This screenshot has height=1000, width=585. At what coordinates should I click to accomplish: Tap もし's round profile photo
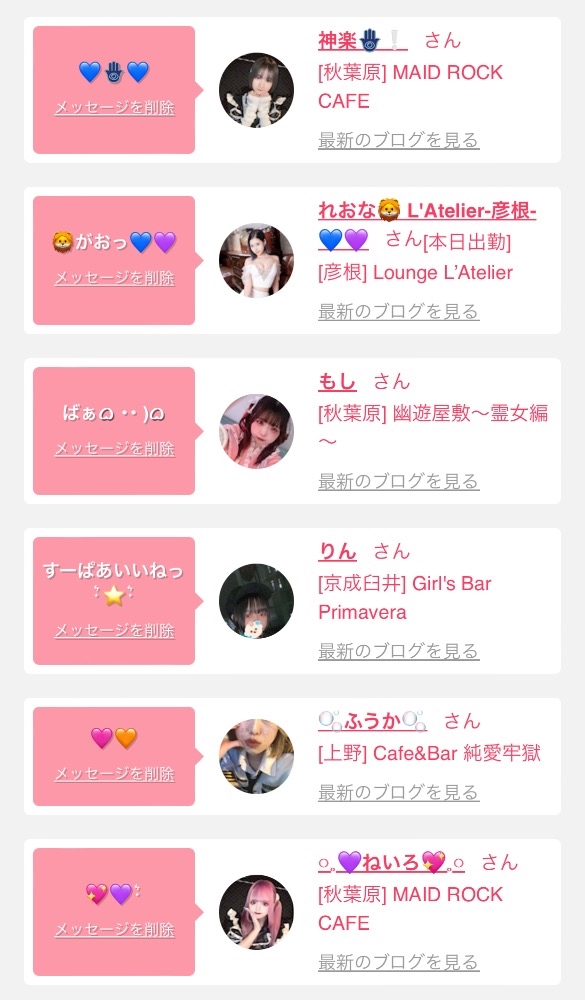click(x=256, y=432)
